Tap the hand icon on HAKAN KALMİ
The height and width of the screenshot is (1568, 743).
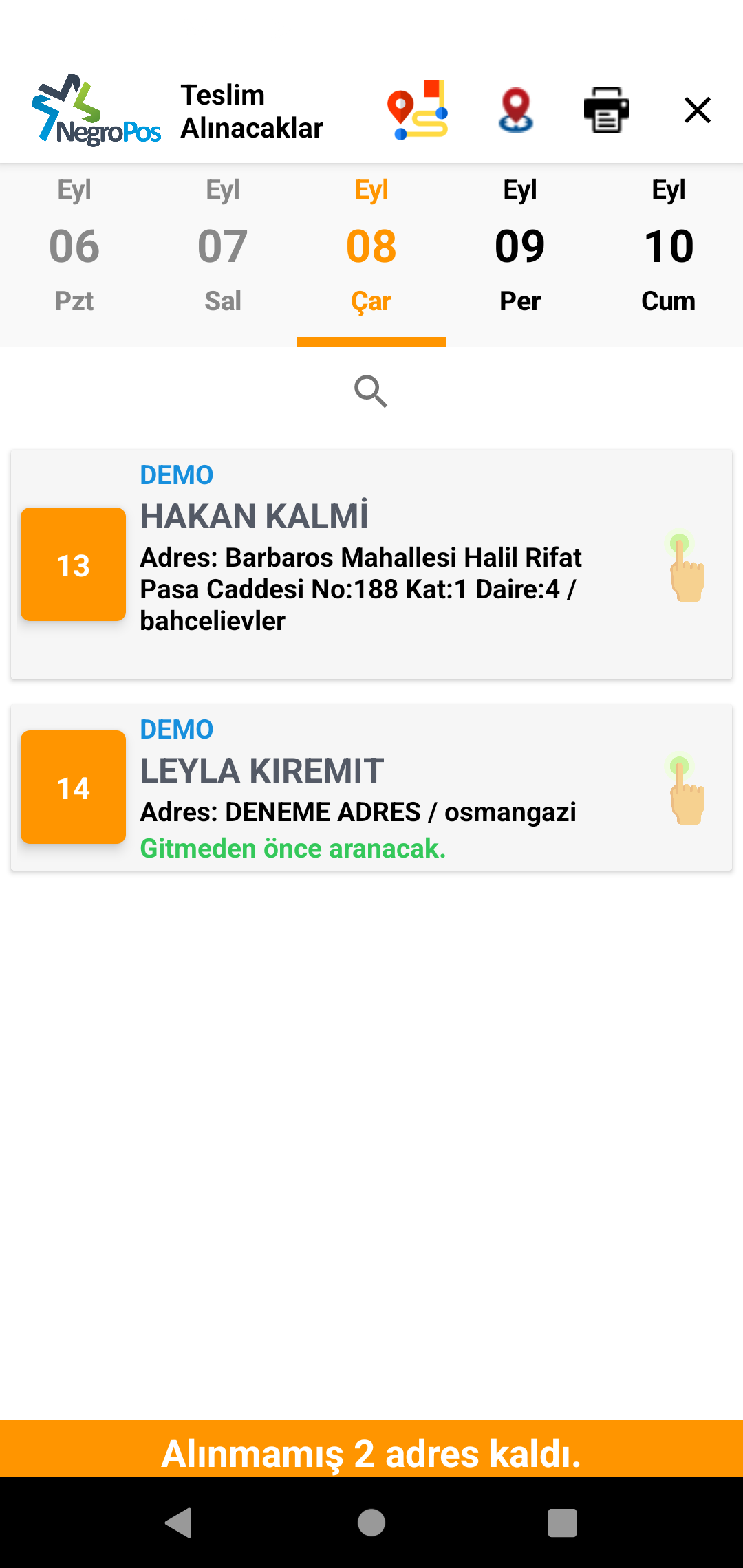coord(687,567)
